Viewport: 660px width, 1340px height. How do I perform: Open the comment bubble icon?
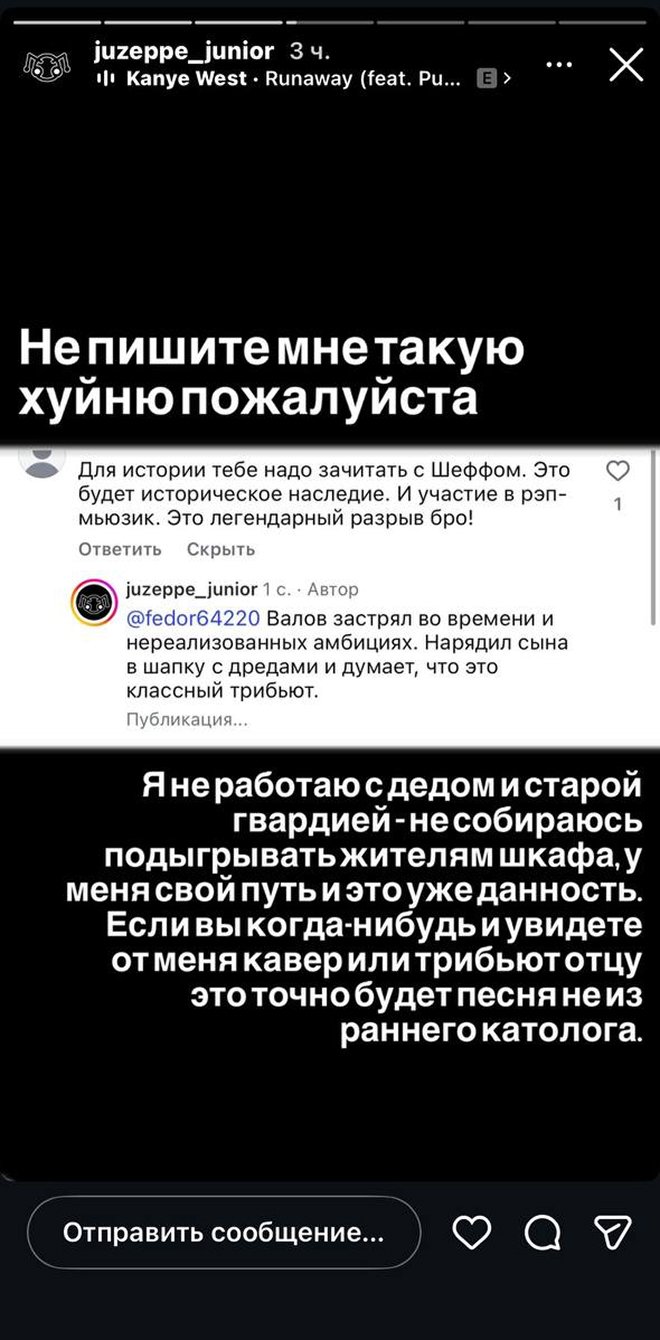(x=542, y=1233)
